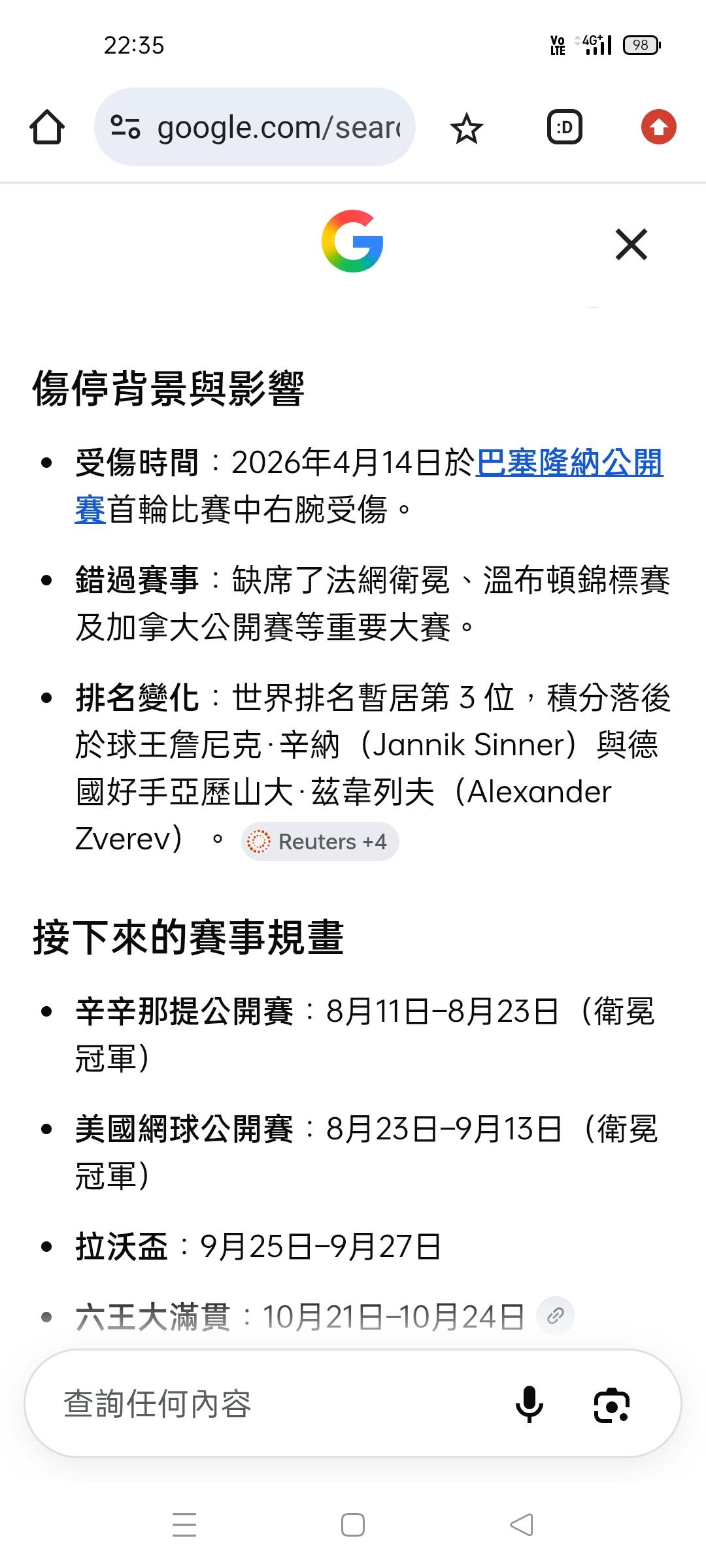The image size is (706, 1568).
Task: Open the tab switcher
Action: pos(564,127)
